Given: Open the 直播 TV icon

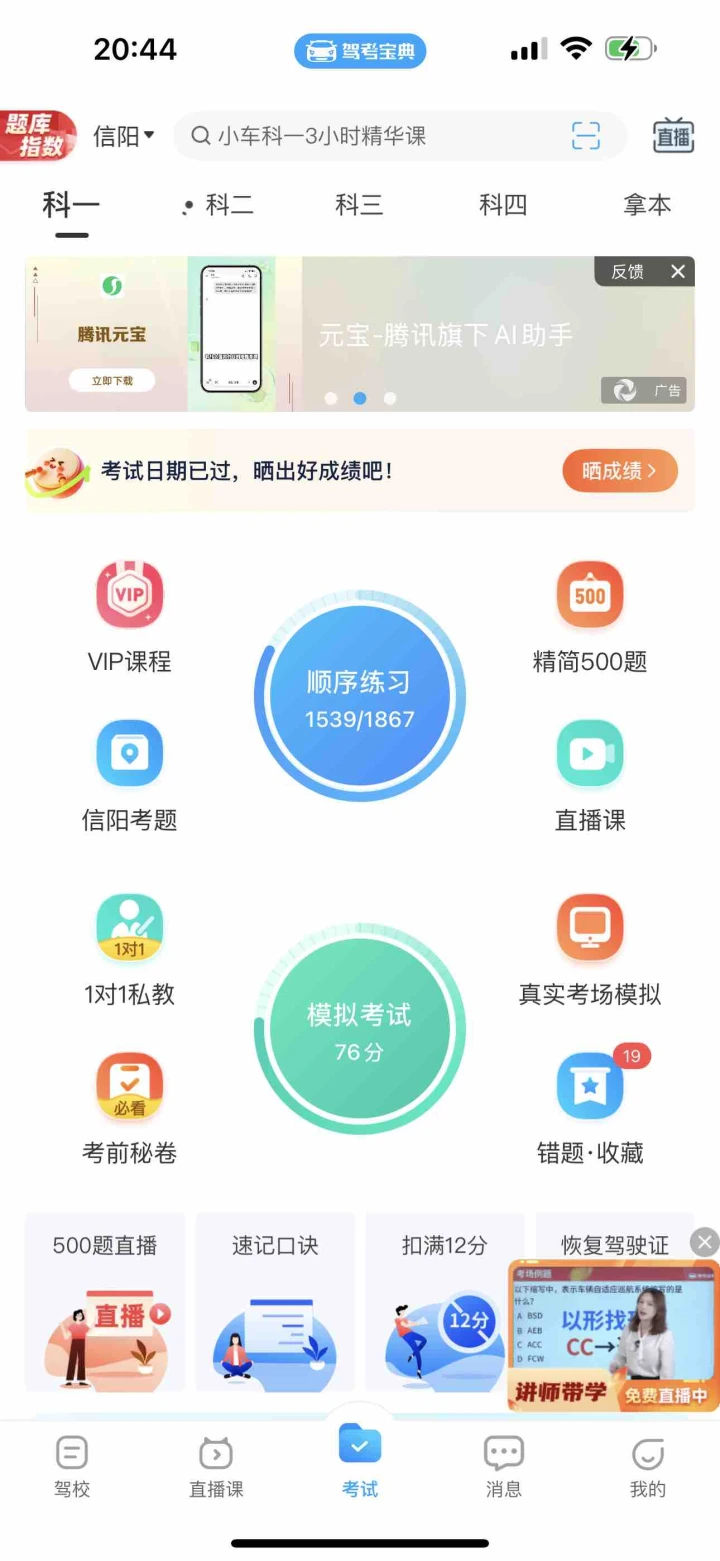Looking at the screenshot, I should [x=673, y=136].
